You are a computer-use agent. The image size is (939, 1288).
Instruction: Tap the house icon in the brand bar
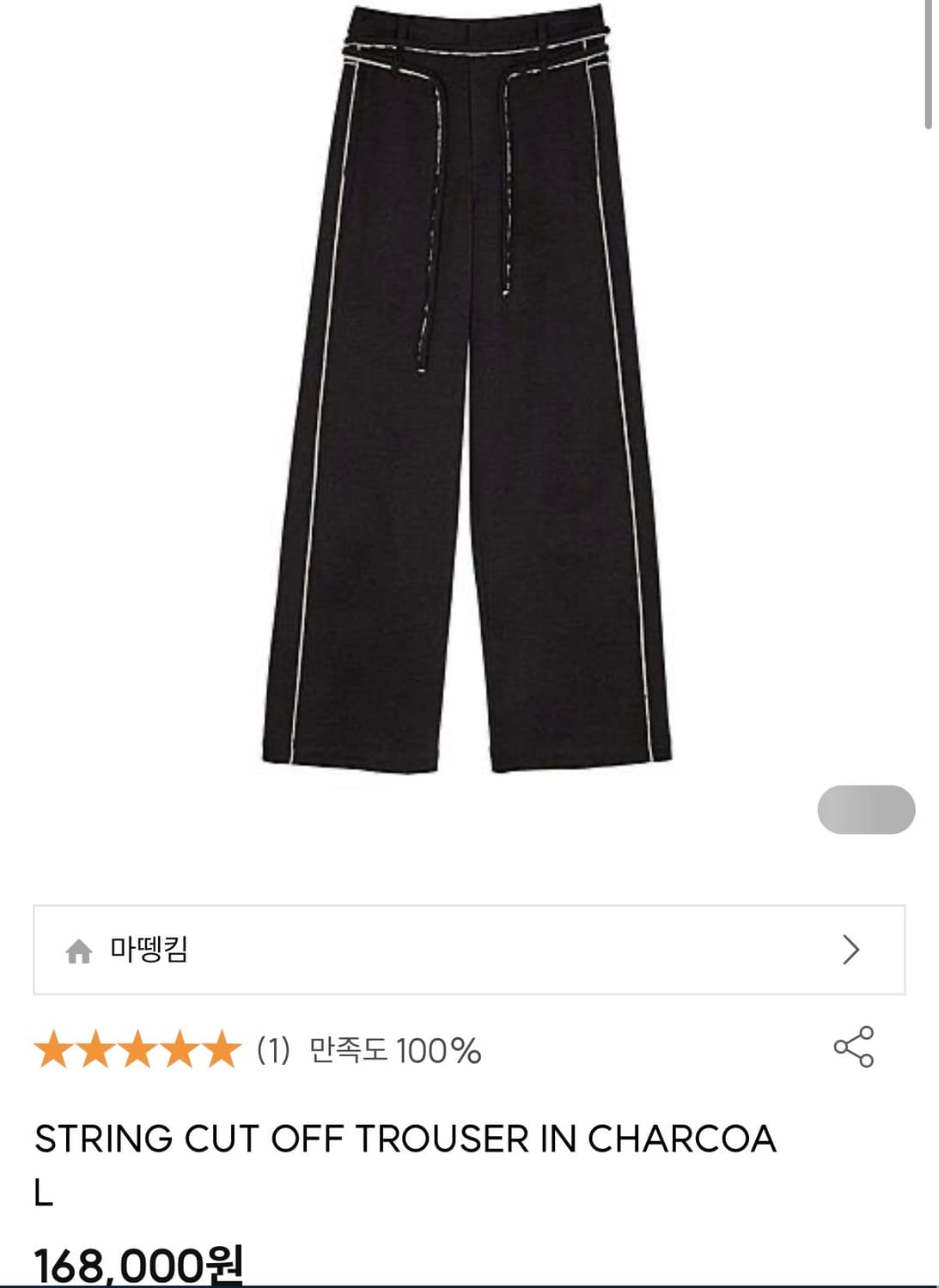[78, 951]
